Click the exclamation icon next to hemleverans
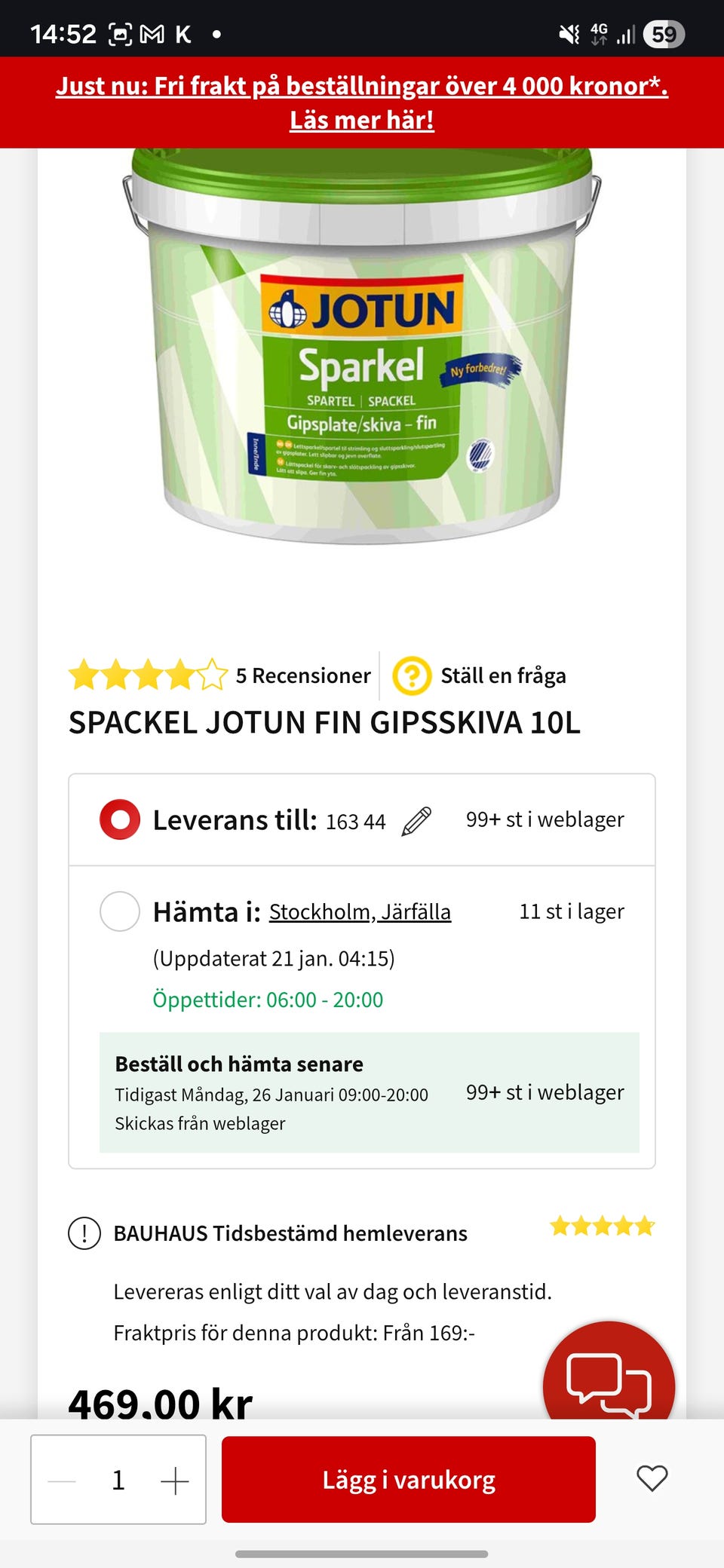Viewport: 724px width, 1568px height. tap(84, 1231)
